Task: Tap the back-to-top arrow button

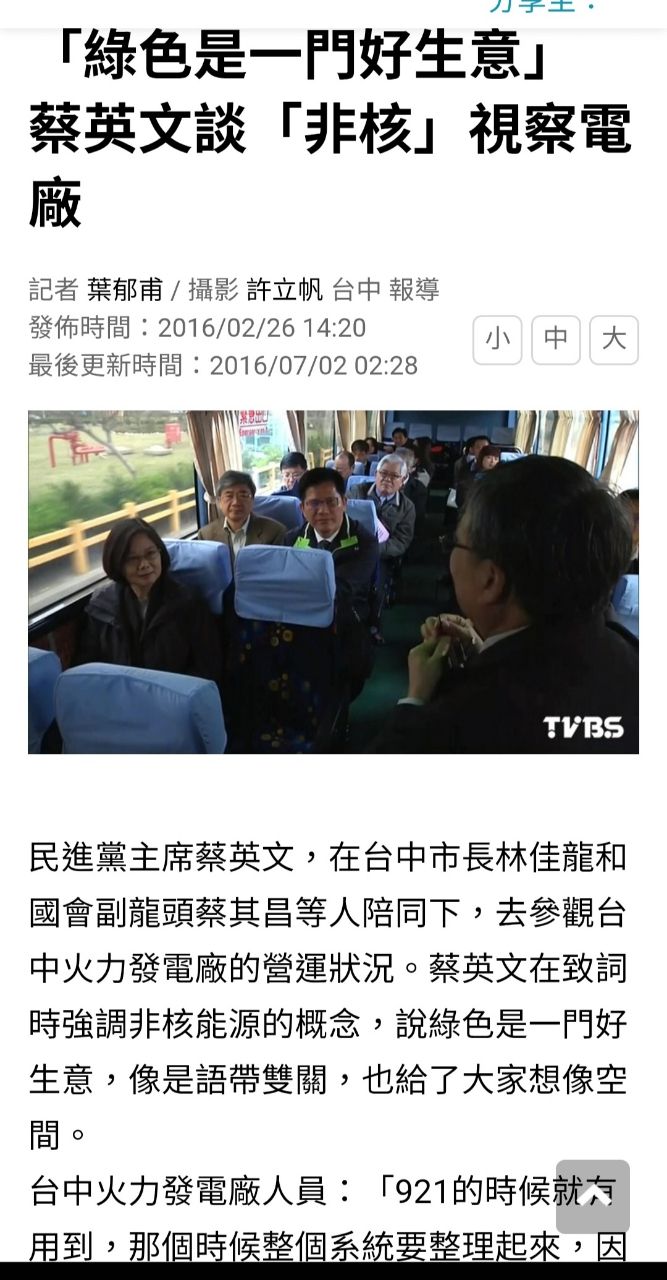Action: pyautogui.click(x=593, y=1196)
